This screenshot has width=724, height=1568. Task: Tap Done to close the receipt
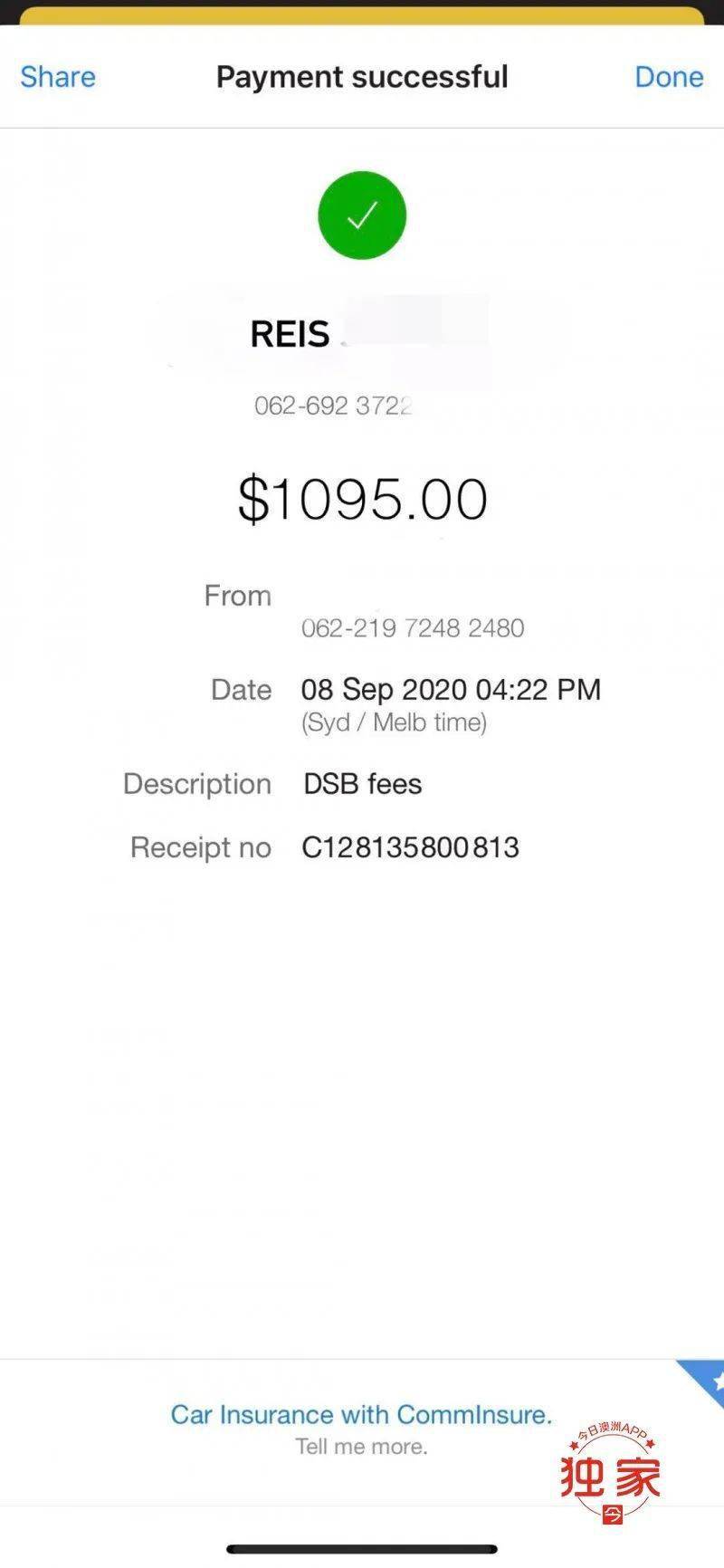tap(669, 77)
